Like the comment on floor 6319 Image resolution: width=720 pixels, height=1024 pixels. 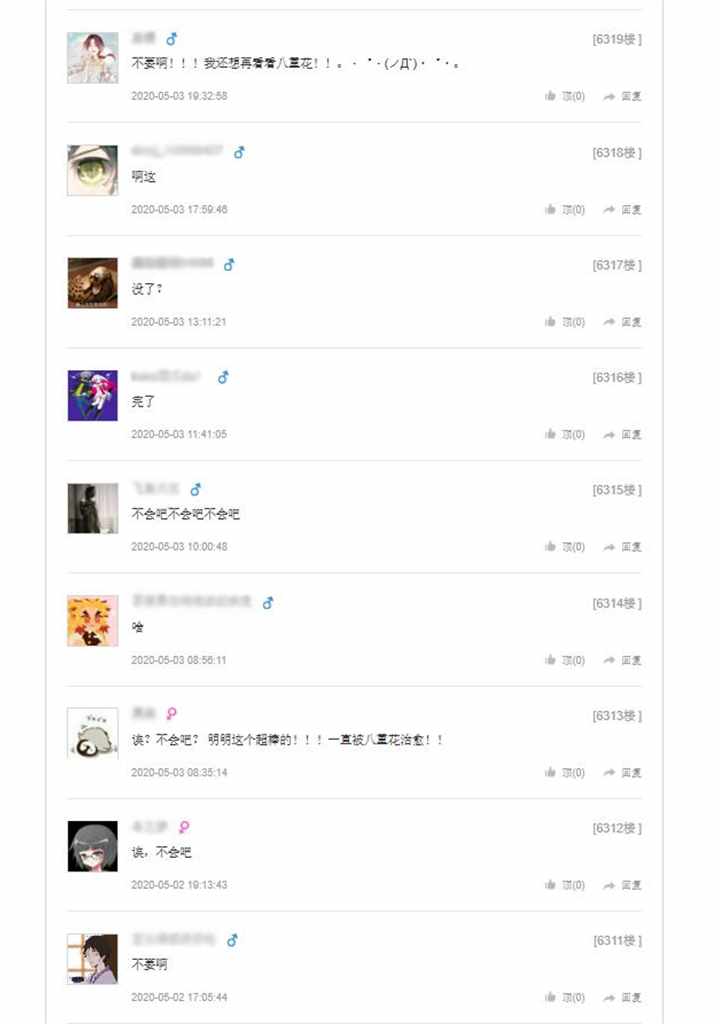click(x=565, y=97)
